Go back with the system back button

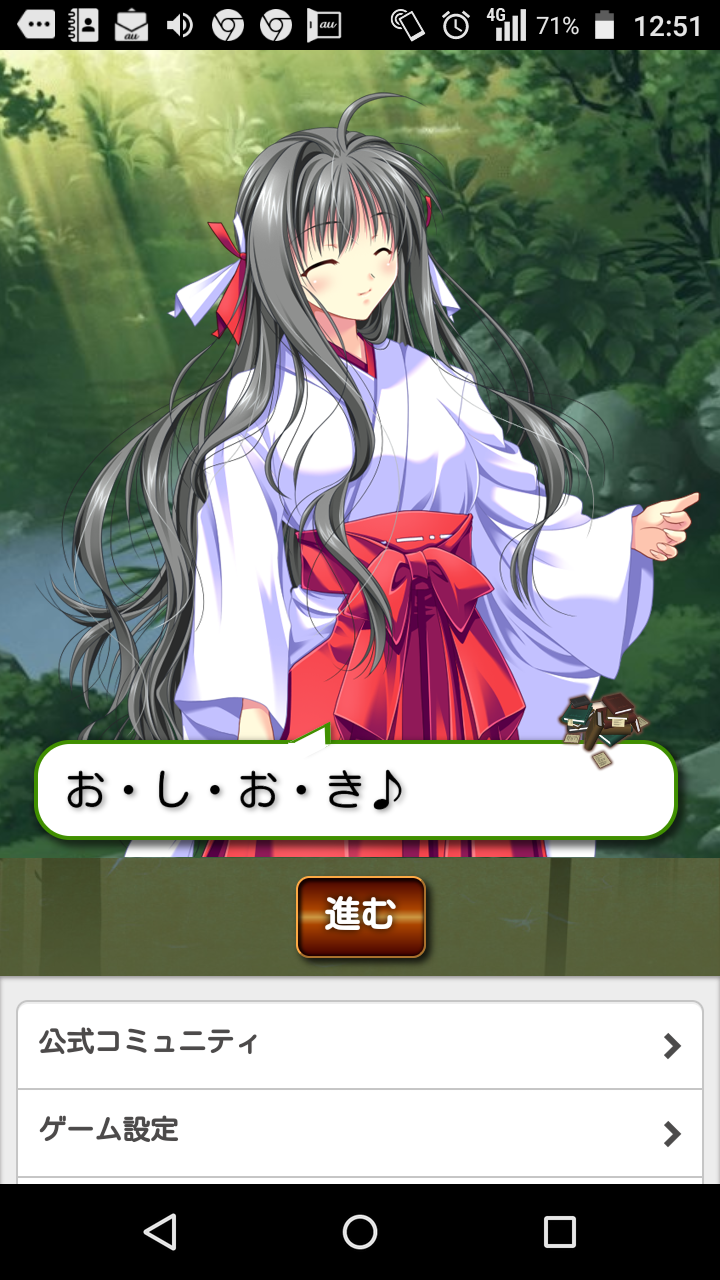160,1232
